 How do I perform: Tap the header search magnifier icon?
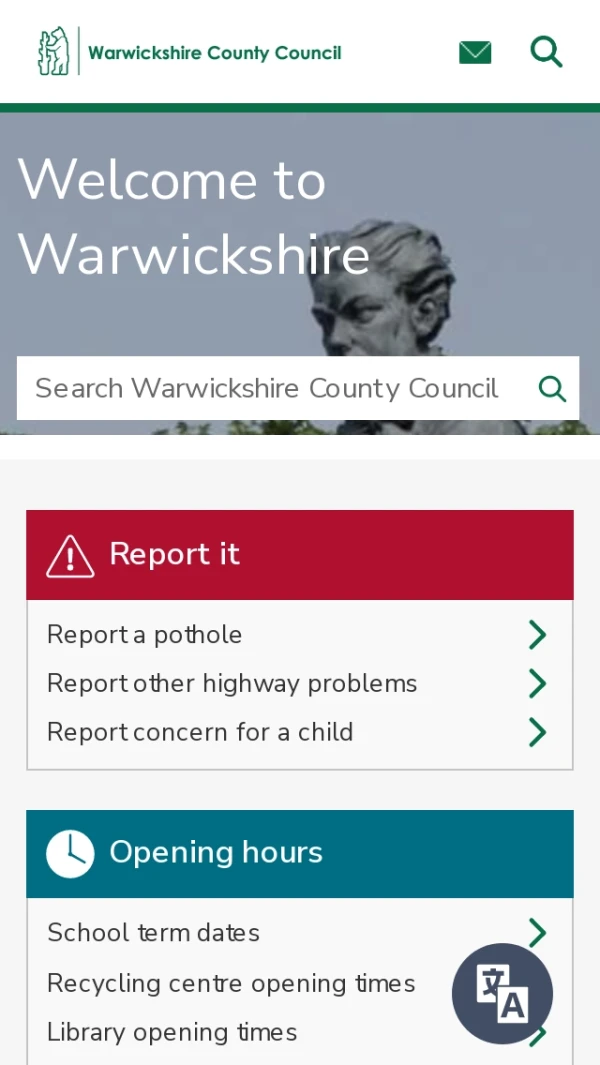click(546, 51)
